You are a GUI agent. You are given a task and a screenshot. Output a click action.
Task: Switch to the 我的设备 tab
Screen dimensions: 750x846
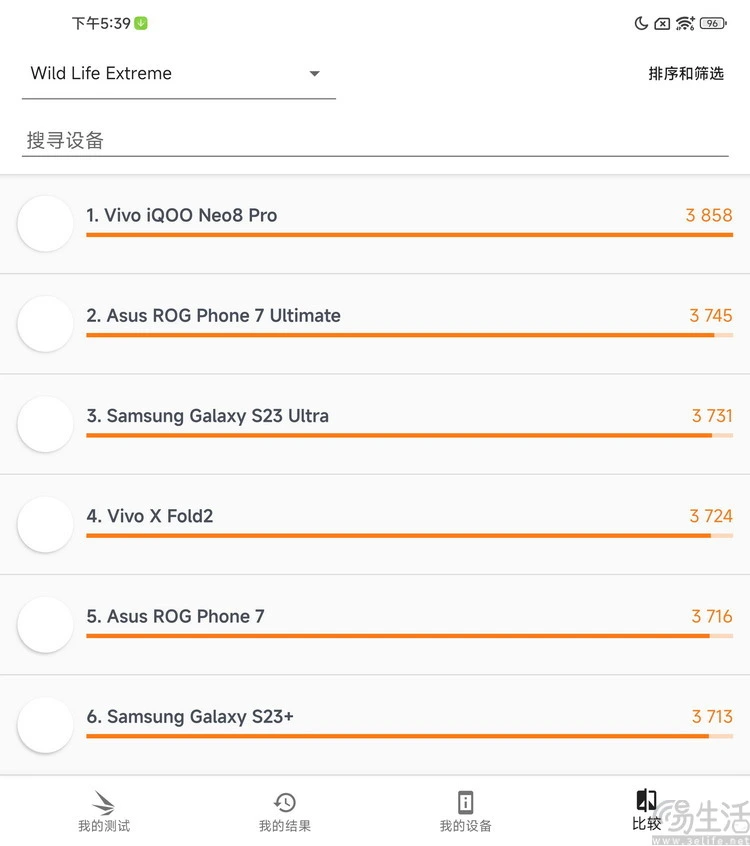(465, 811)
